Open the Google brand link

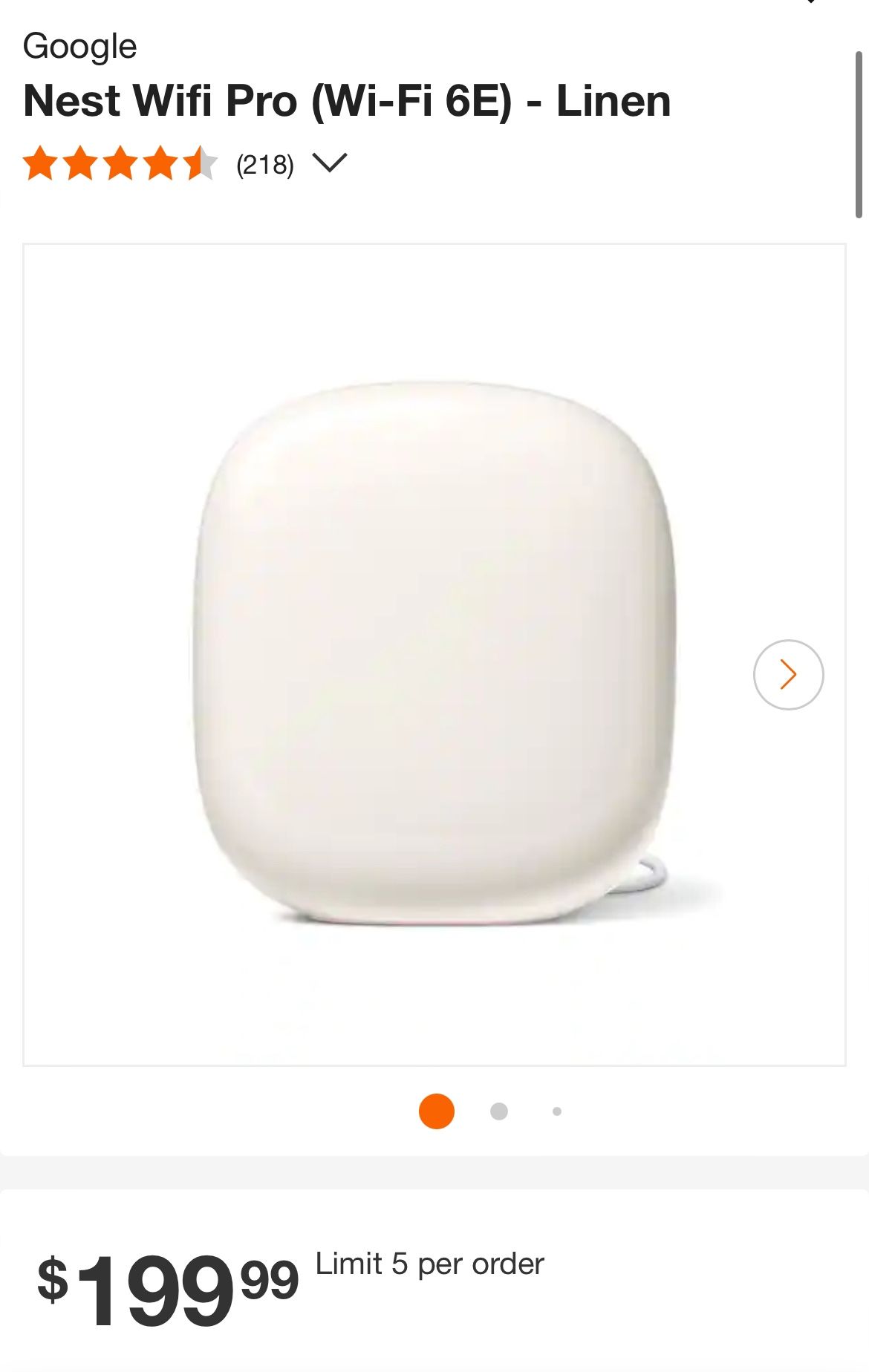point(80,47)
